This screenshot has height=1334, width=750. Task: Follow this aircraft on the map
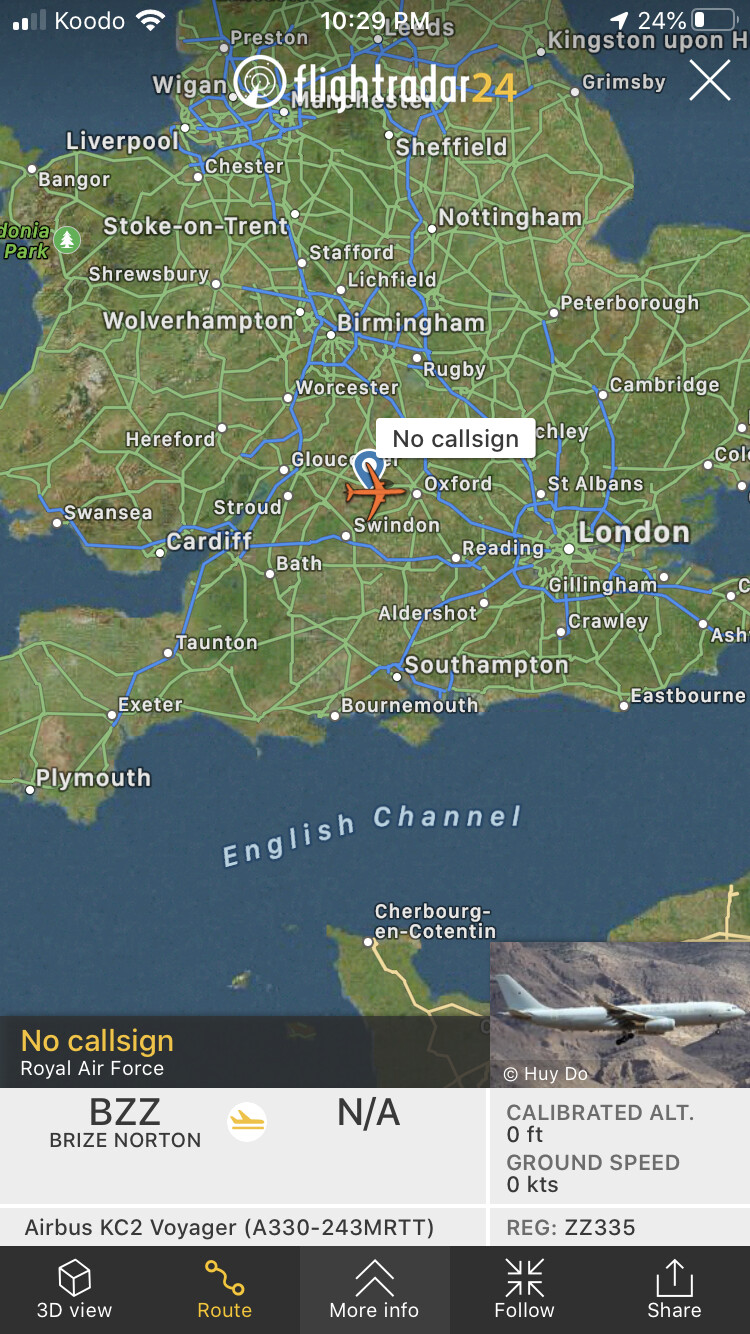[524, 1289]
